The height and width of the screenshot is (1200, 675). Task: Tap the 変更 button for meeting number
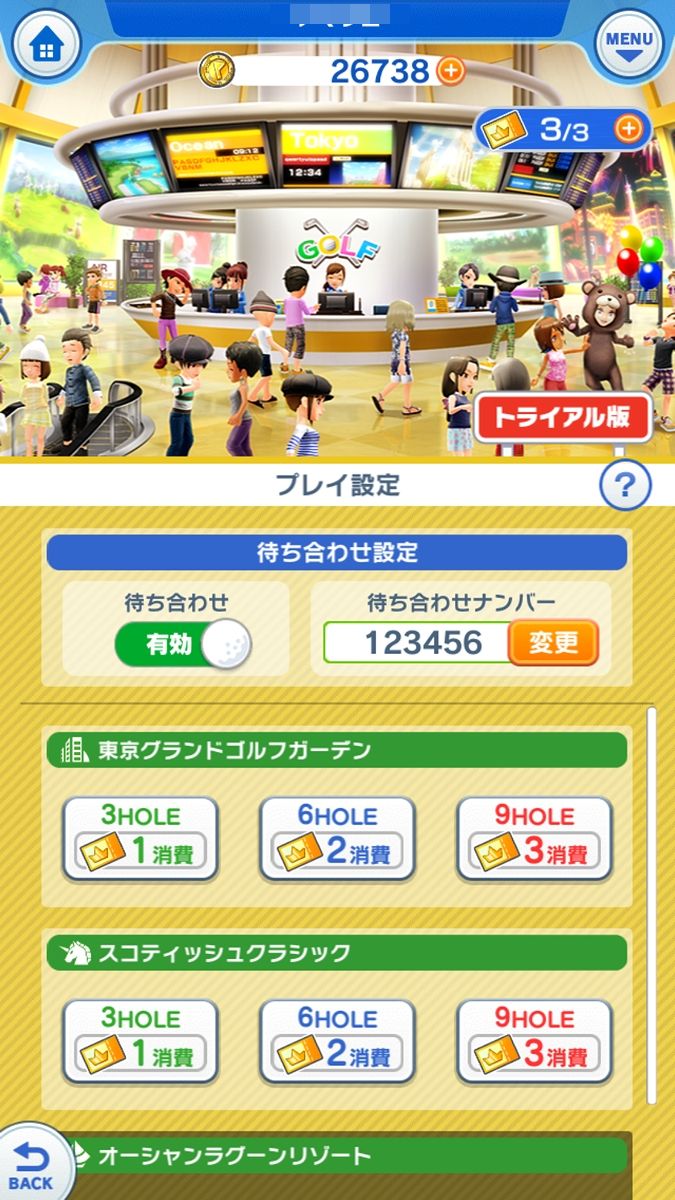pyautogui.click(x=553, y=643)
